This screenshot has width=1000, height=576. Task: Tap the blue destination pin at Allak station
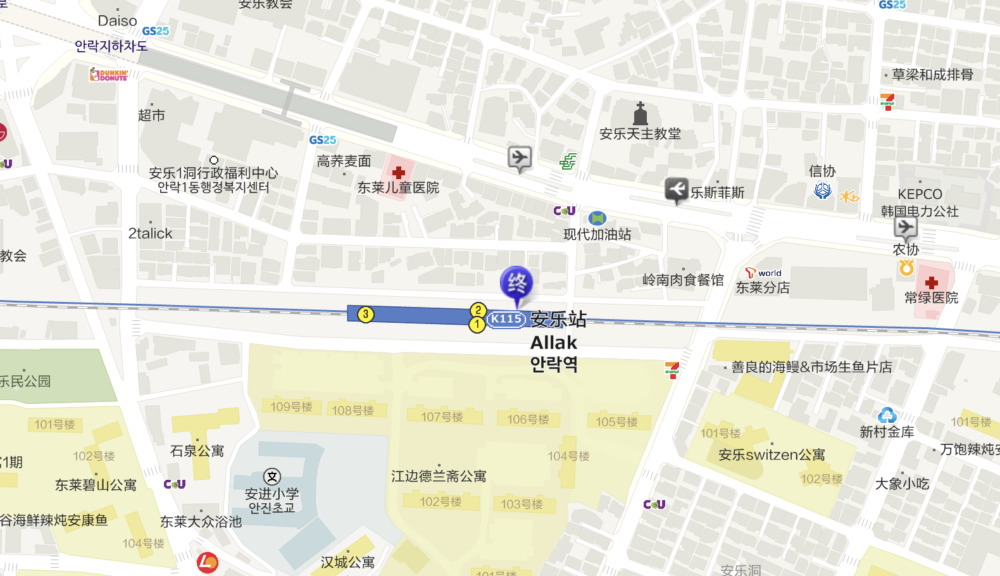(517, 283)
